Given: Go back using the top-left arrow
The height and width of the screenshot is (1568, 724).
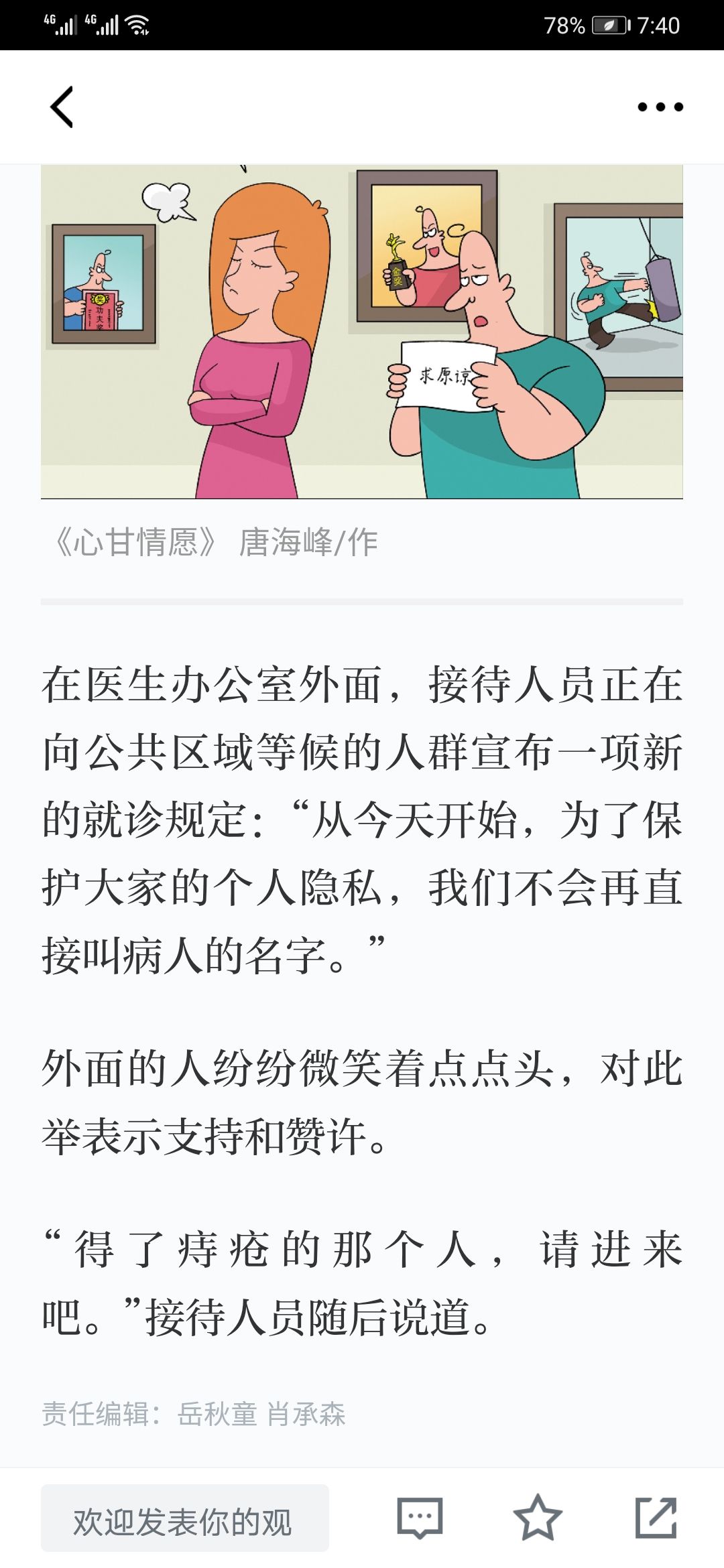Looking at the screenshot, I should [62, 107].
